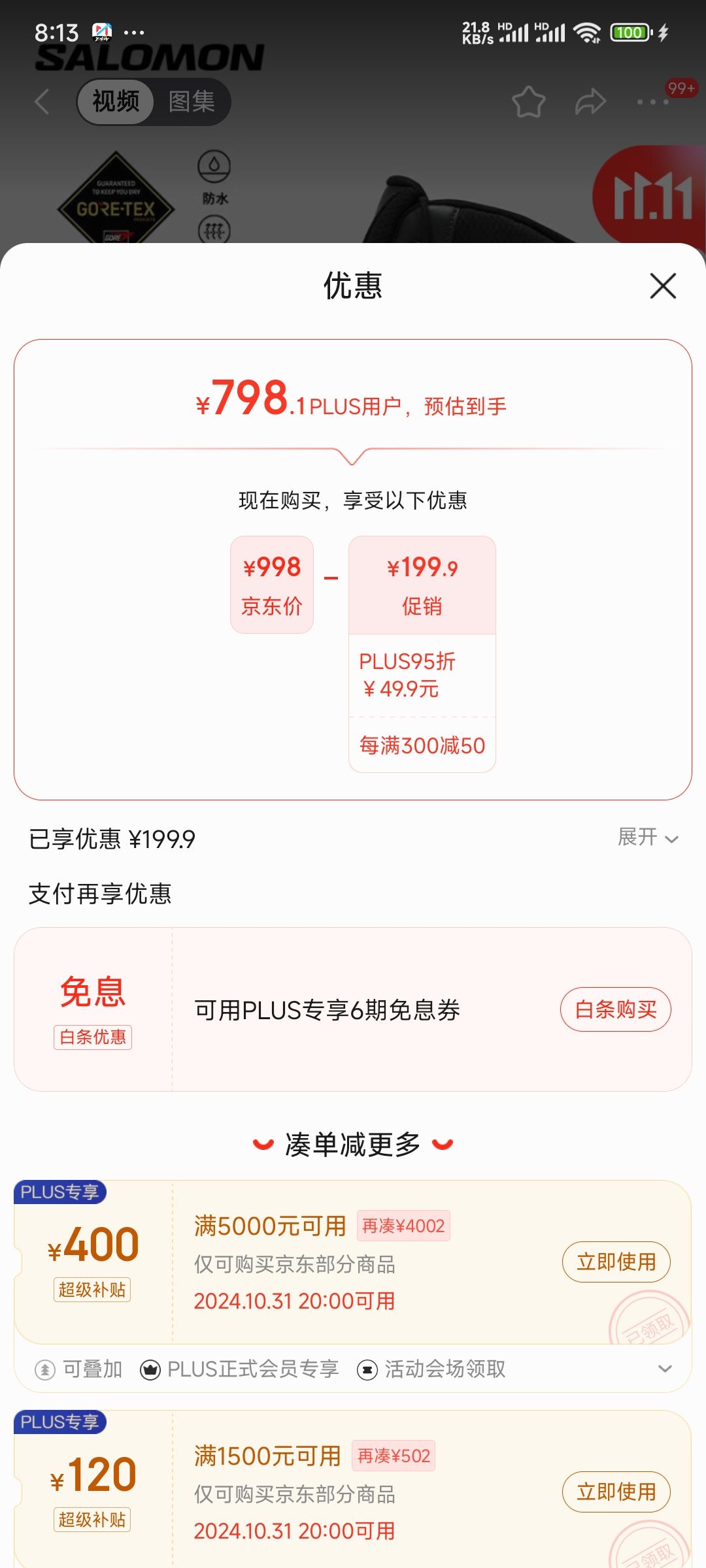Use the ¥120 coupon with 立即使用
The height and width of the screenshot is (1568, 706).
616,1492
